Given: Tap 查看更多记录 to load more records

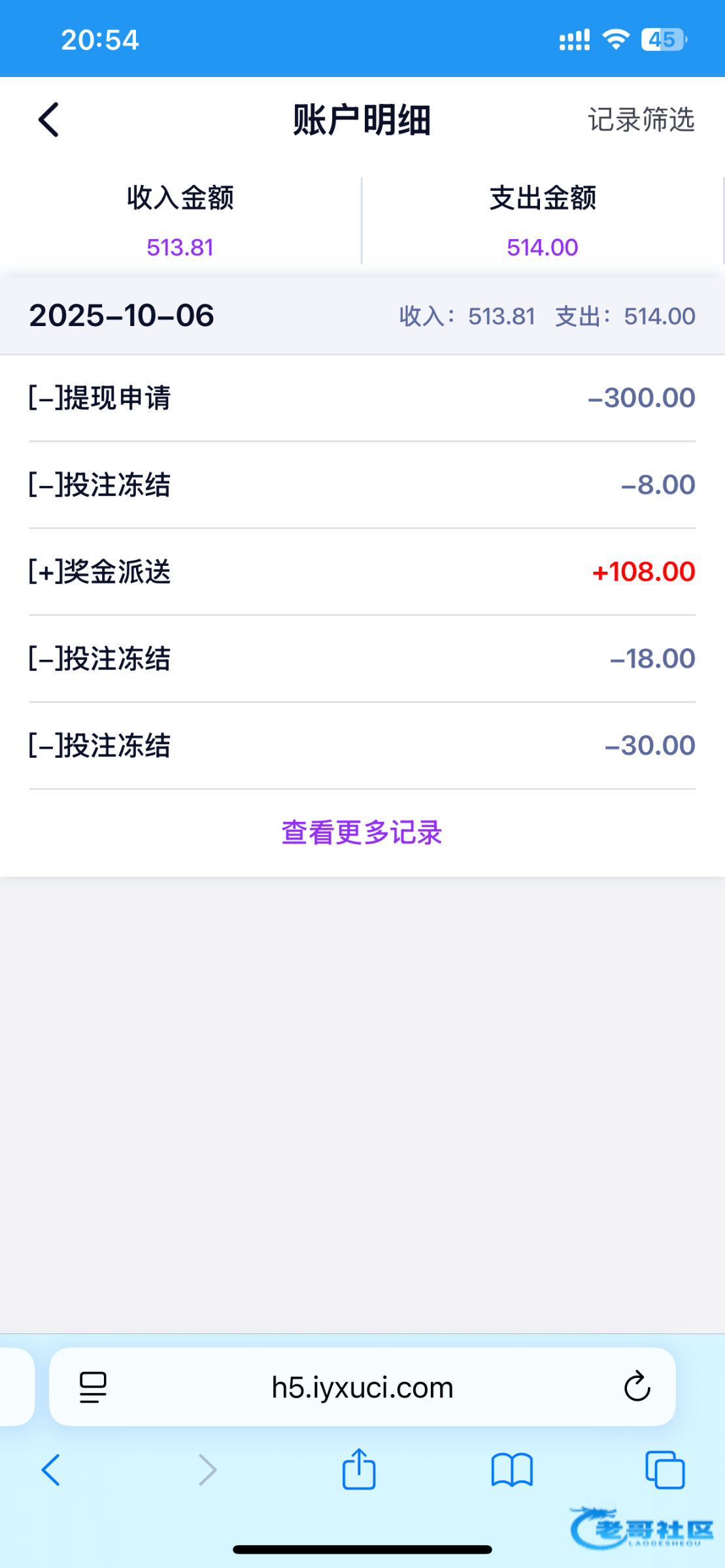Looking at the screenshot, I should click(362, 833).
